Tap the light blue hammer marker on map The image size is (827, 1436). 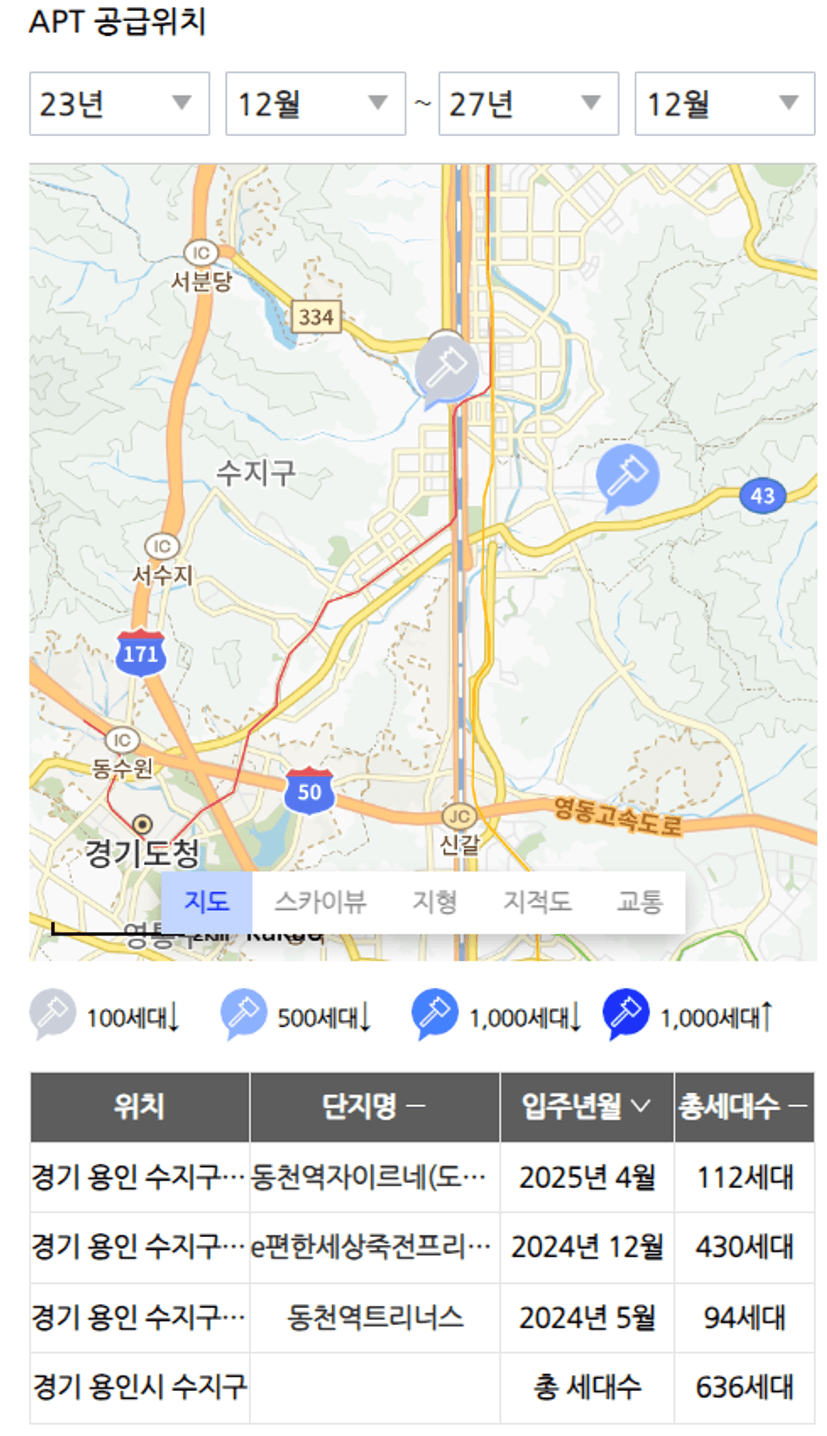[x=627, y=477]
